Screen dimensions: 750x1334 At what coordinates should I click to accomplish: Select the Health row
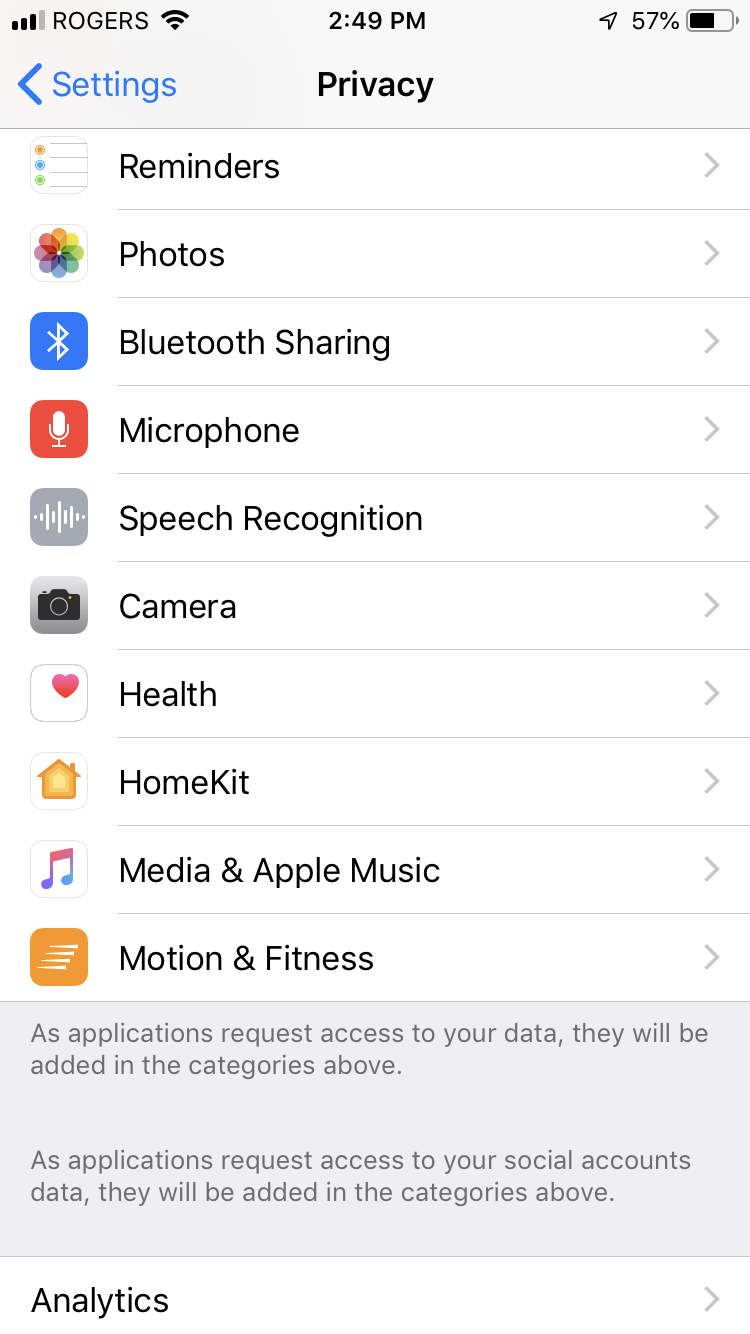pyautogui.click(x=375, y=694)
